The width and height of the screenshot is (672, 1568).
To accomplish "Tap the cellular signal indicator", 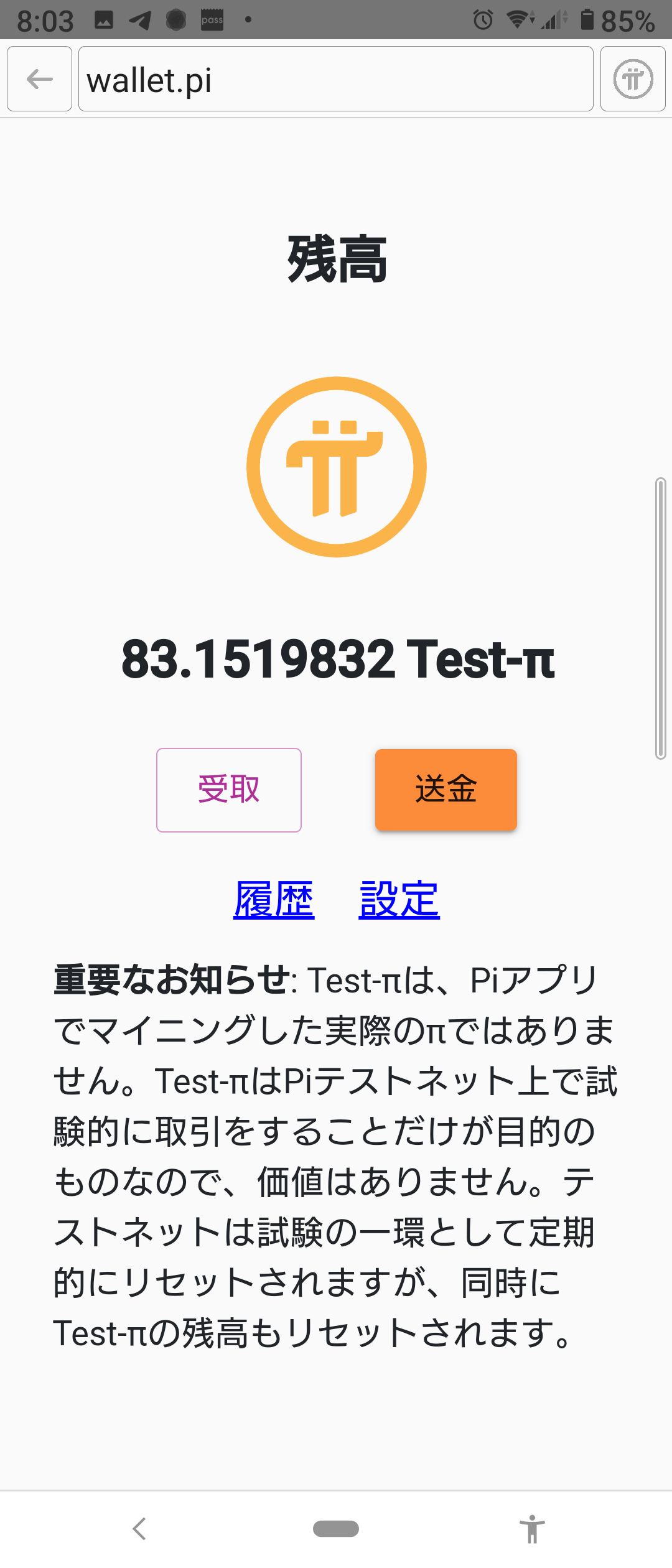I will pos(553,19).
